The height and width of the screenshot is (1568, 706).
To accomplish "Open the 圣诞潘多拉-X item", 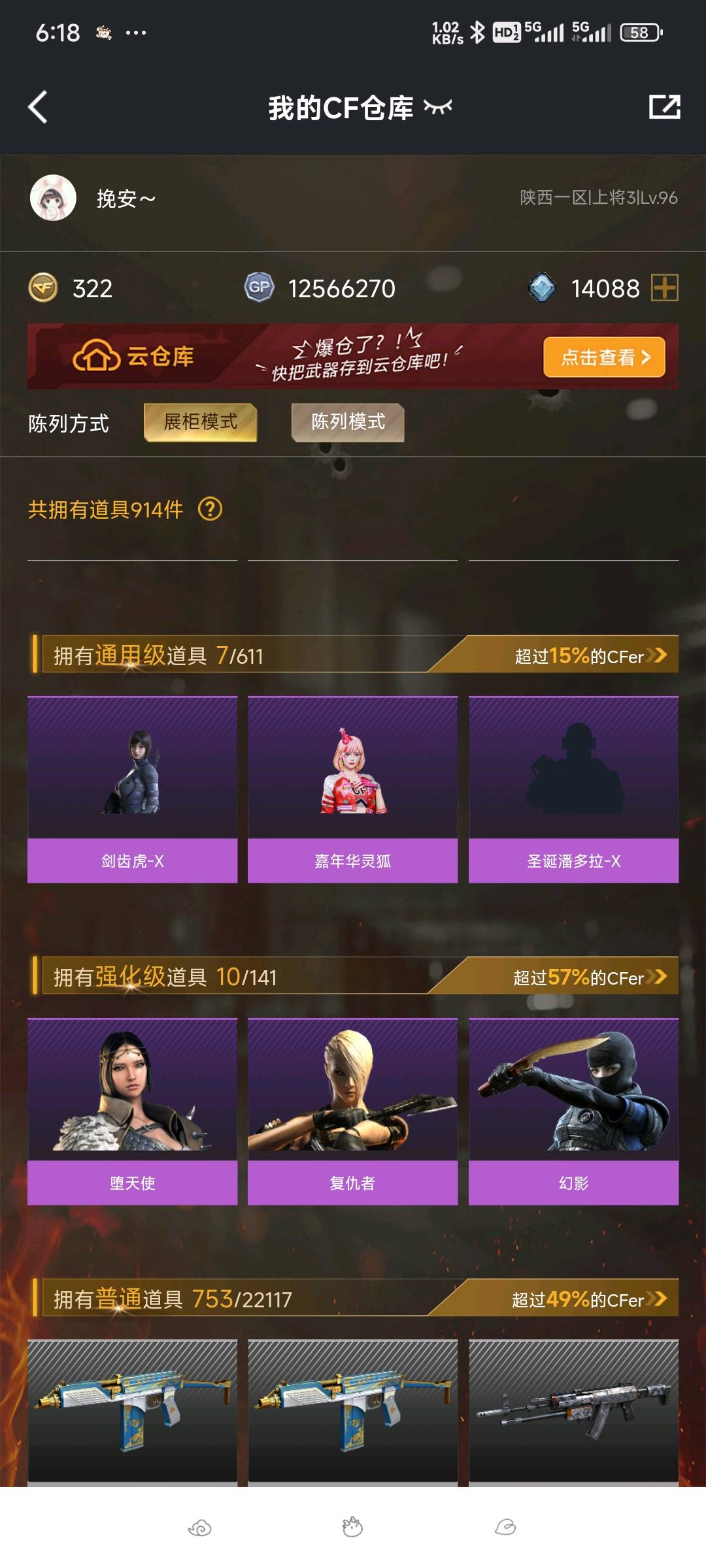I will click(x=573, y=789).
